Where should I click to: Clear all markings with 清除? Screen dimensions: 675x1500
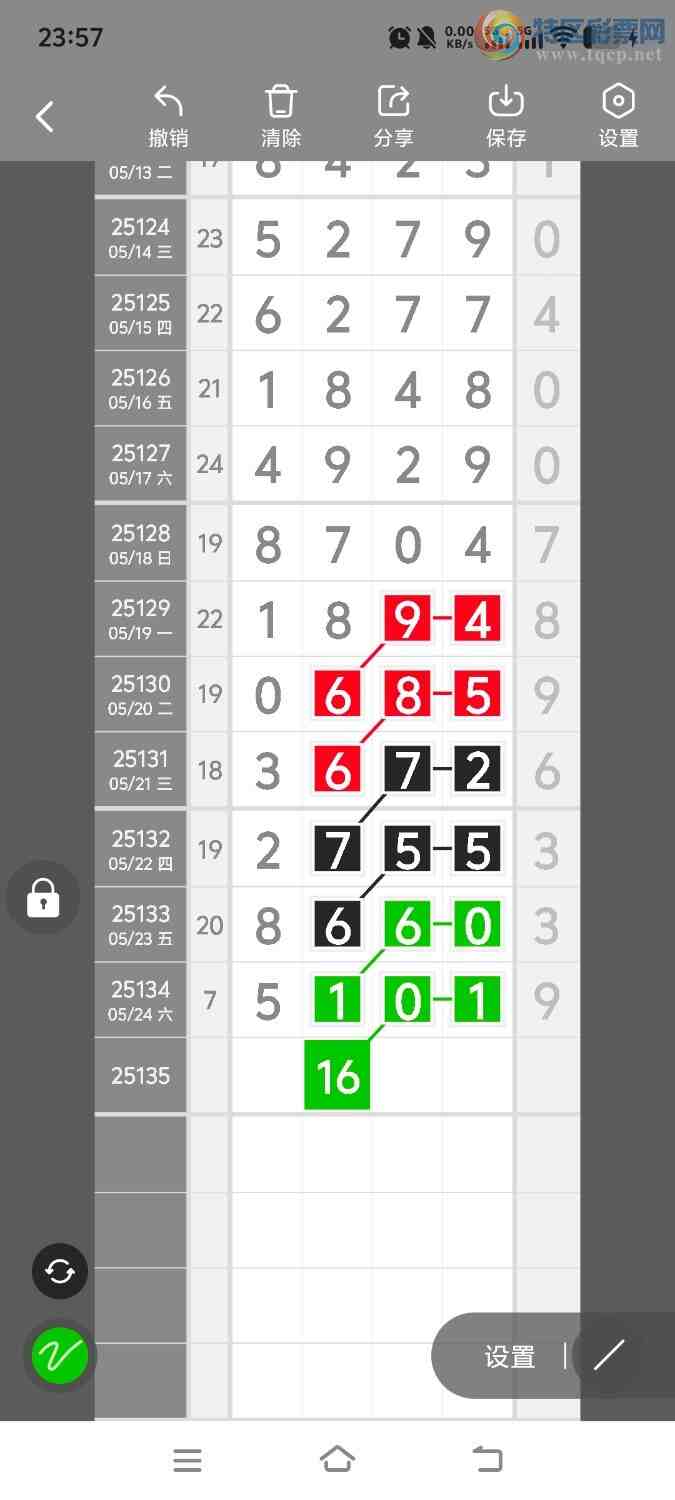(x=281, y=116)
